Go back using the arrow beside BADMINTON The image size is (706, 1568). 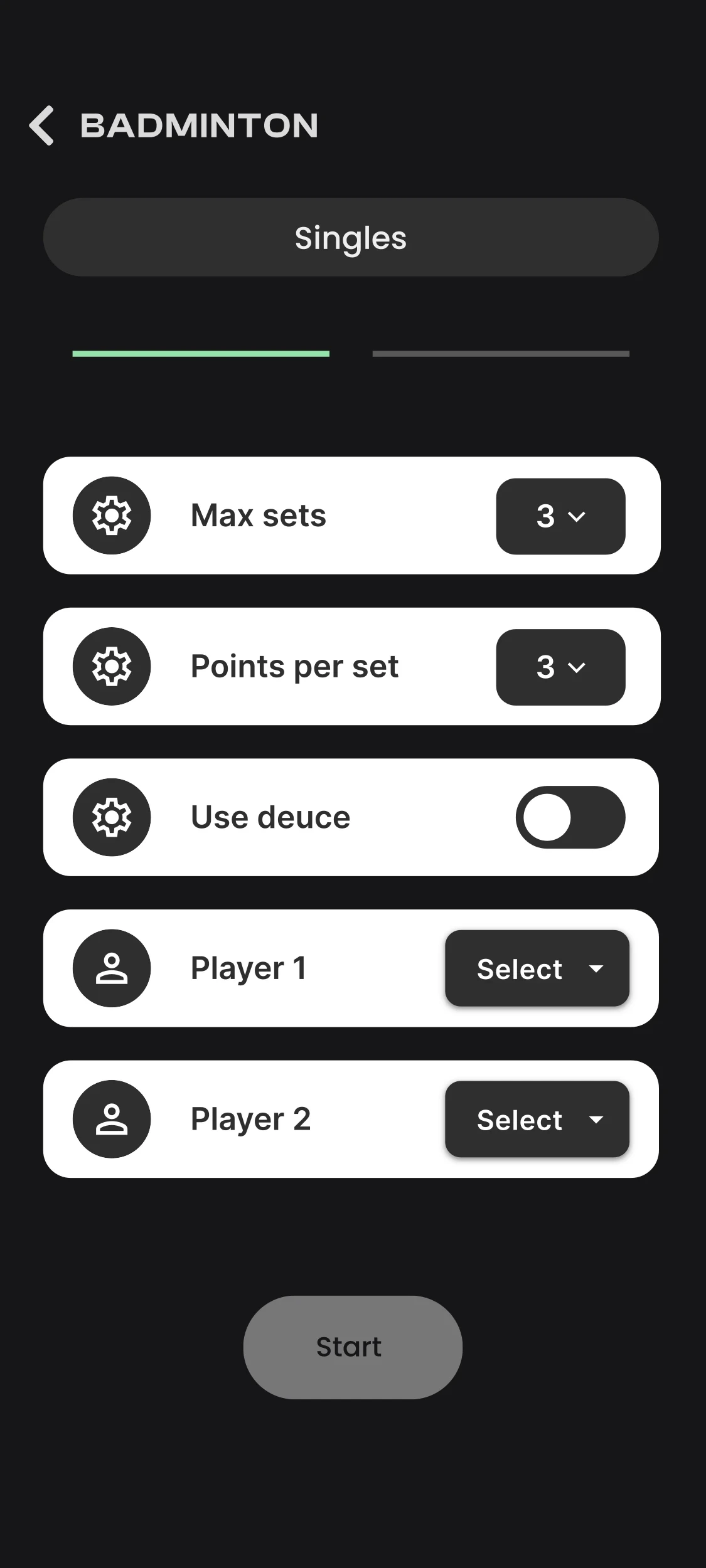click(41, 125)
